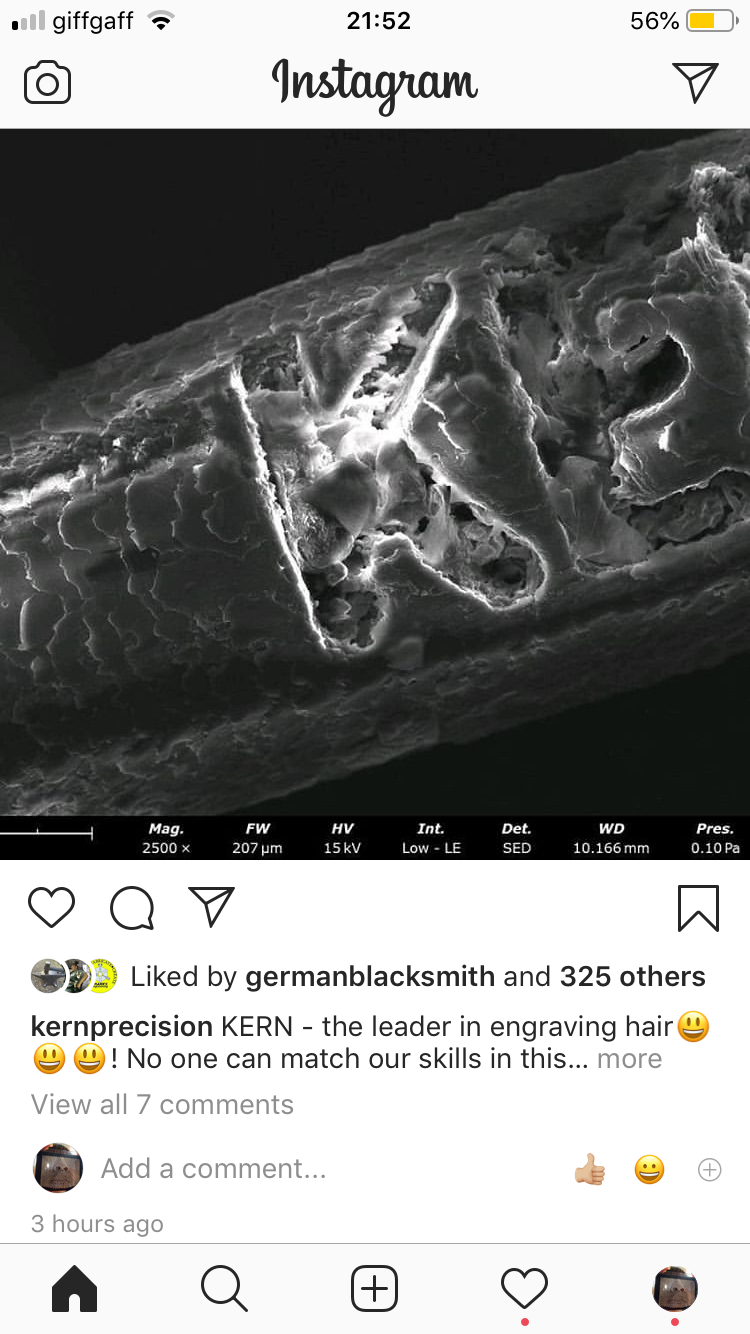The height and width of the screenshot is (1334, 750).
Task: Open kernprecision's profile from the caption
Action: pos(122,1026)
